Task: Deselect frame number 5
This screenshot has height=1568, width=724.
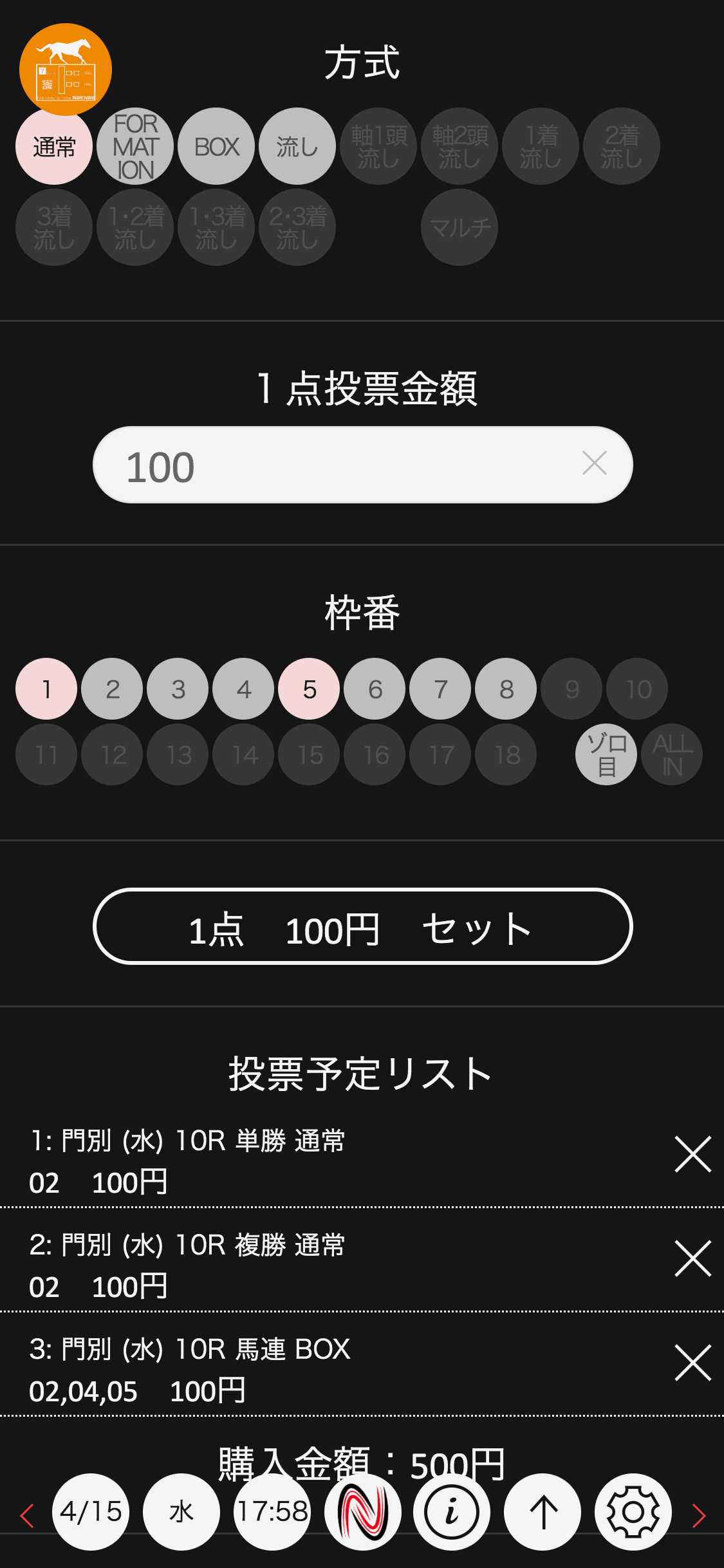Action: coord(309,689)
